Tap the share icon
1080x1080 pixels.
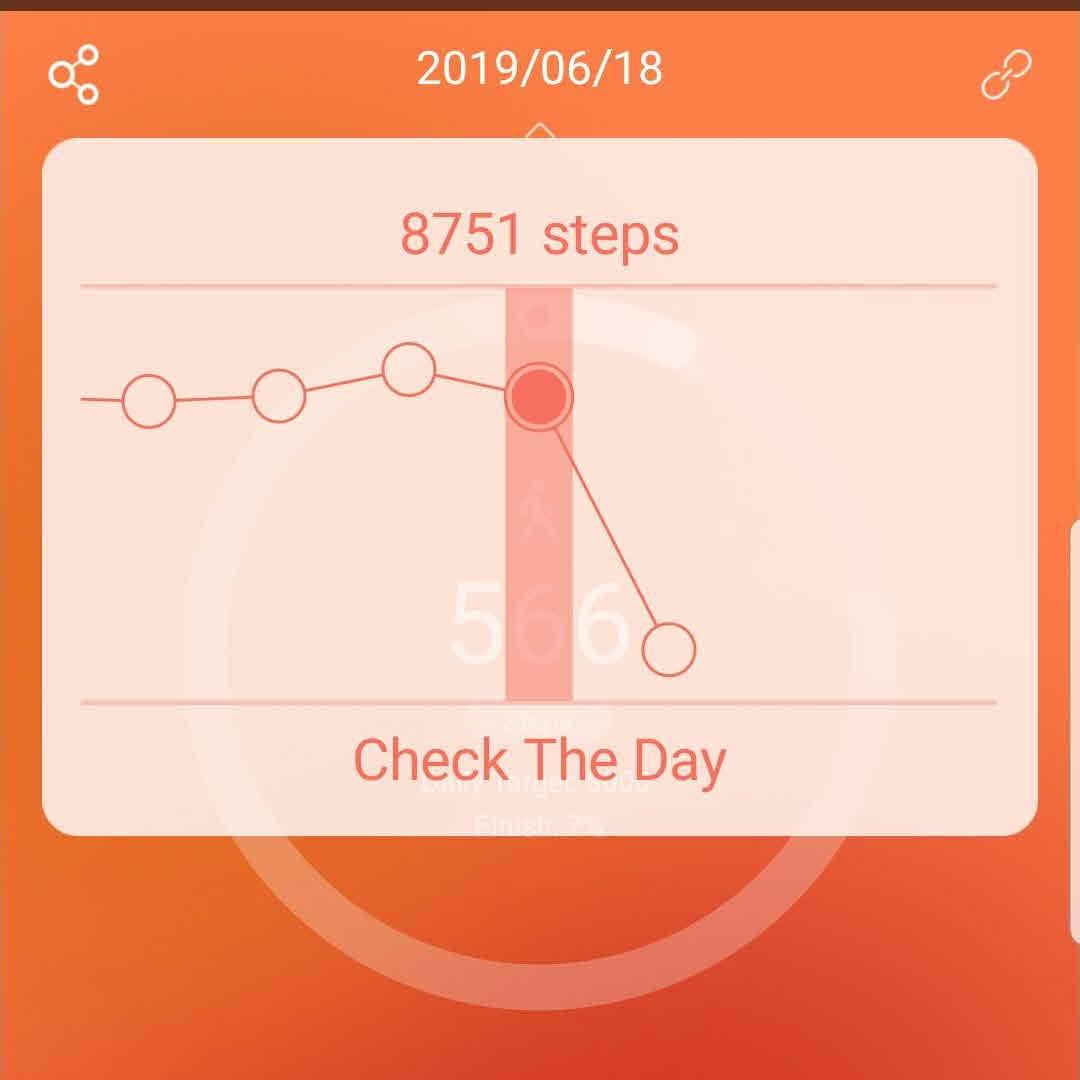(x=74, y=74)
